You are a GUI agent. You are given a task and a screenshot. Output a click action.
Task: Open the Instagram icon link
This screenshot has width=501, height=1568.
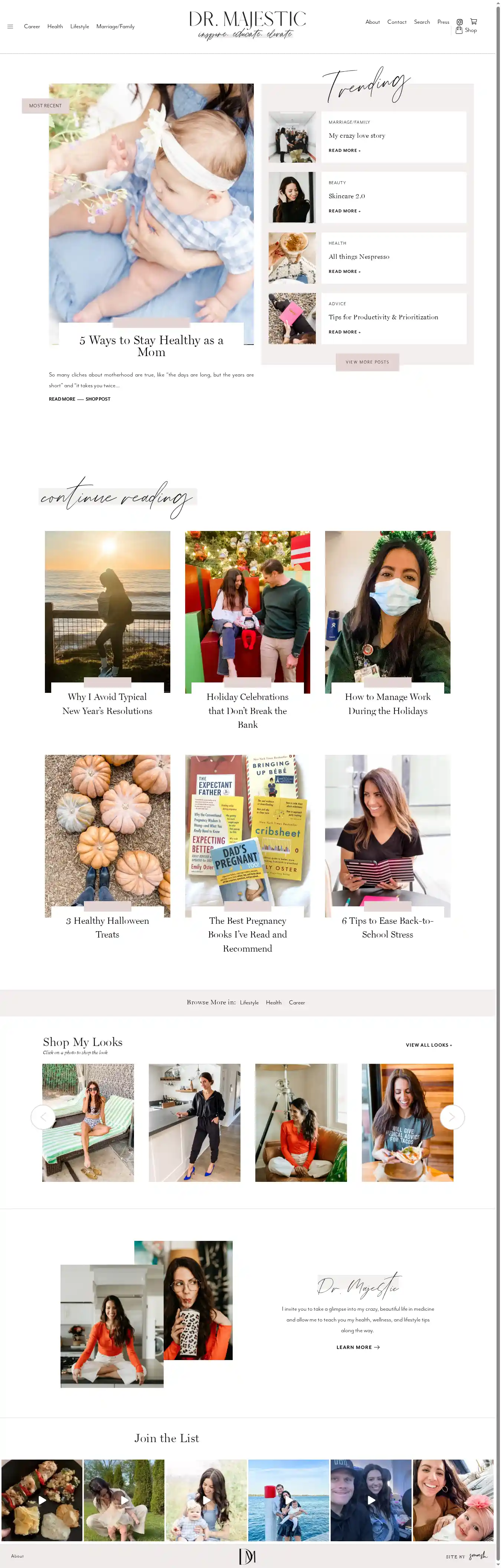tap(459, 22)
